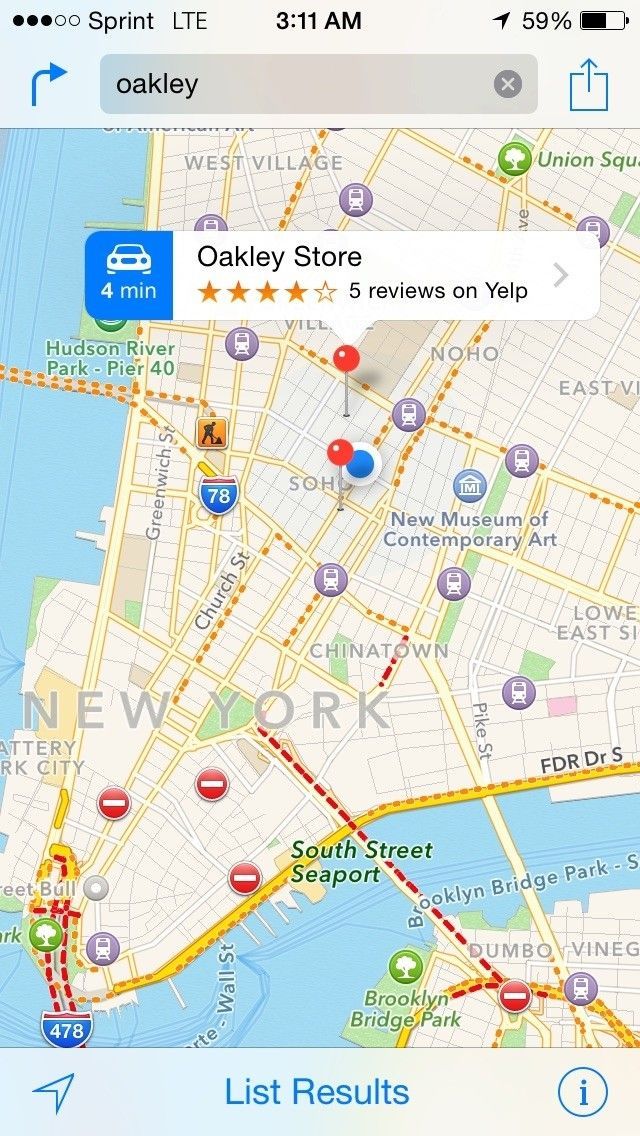Image resolution: width=640 pixels, height=1136 pixels.
Task: Open the map info options
Action: (582, 1092)
